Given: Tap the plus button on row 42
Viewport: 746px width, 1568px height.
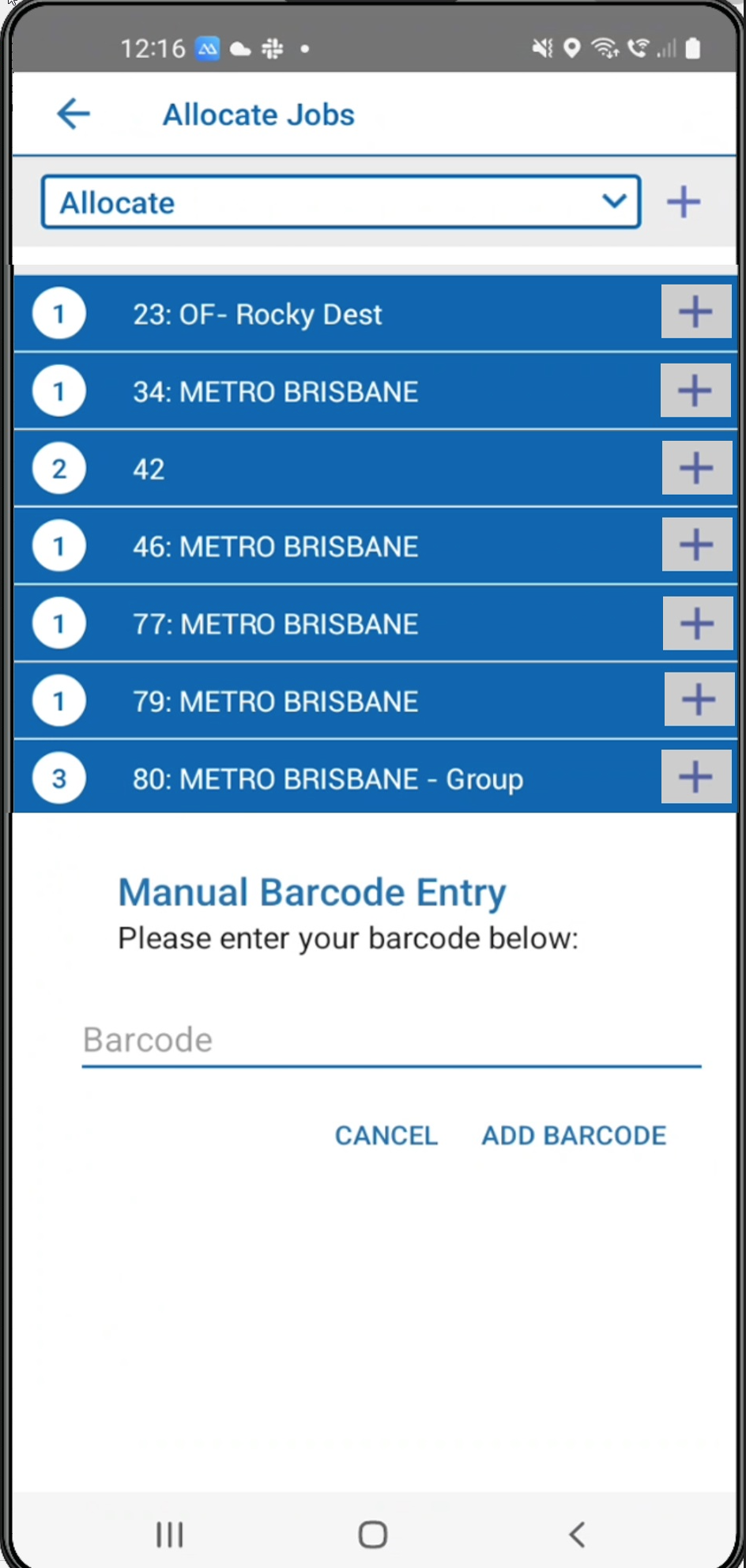Looking at the screenshot, I should pos(696,468).
